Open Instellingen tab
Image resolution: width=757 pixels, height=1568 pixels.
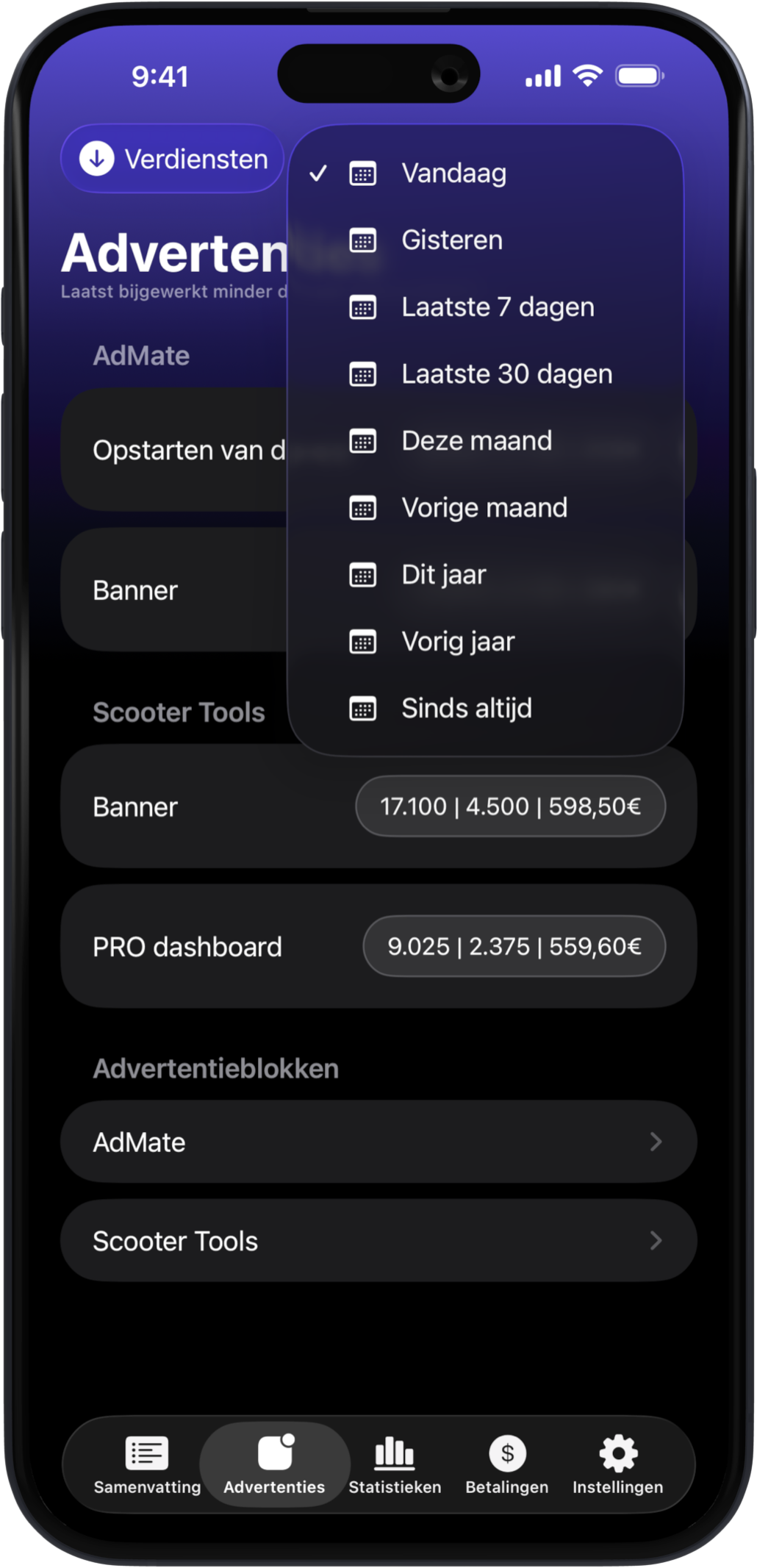coord(618,1464)
